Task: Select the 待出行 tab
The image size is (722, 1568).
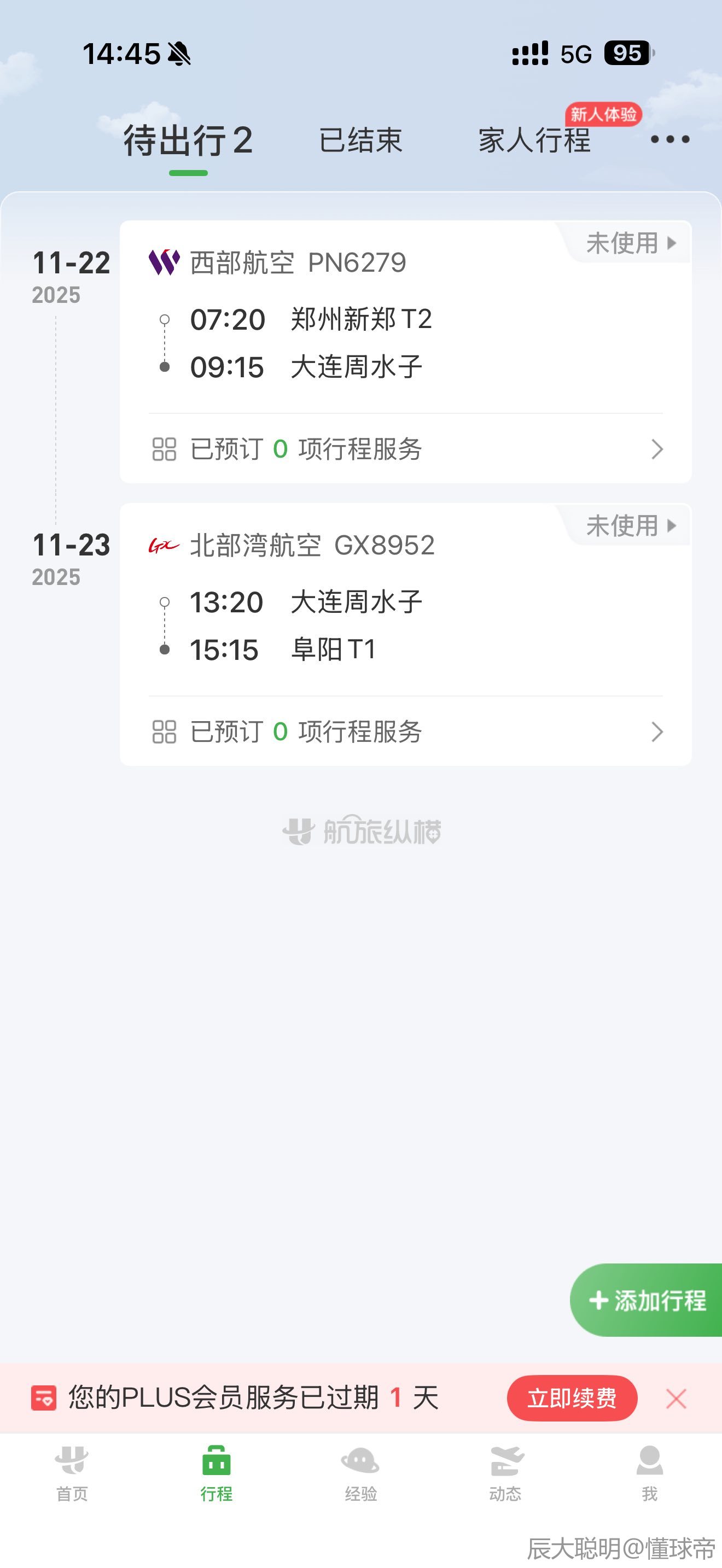Action: [188, 141]
